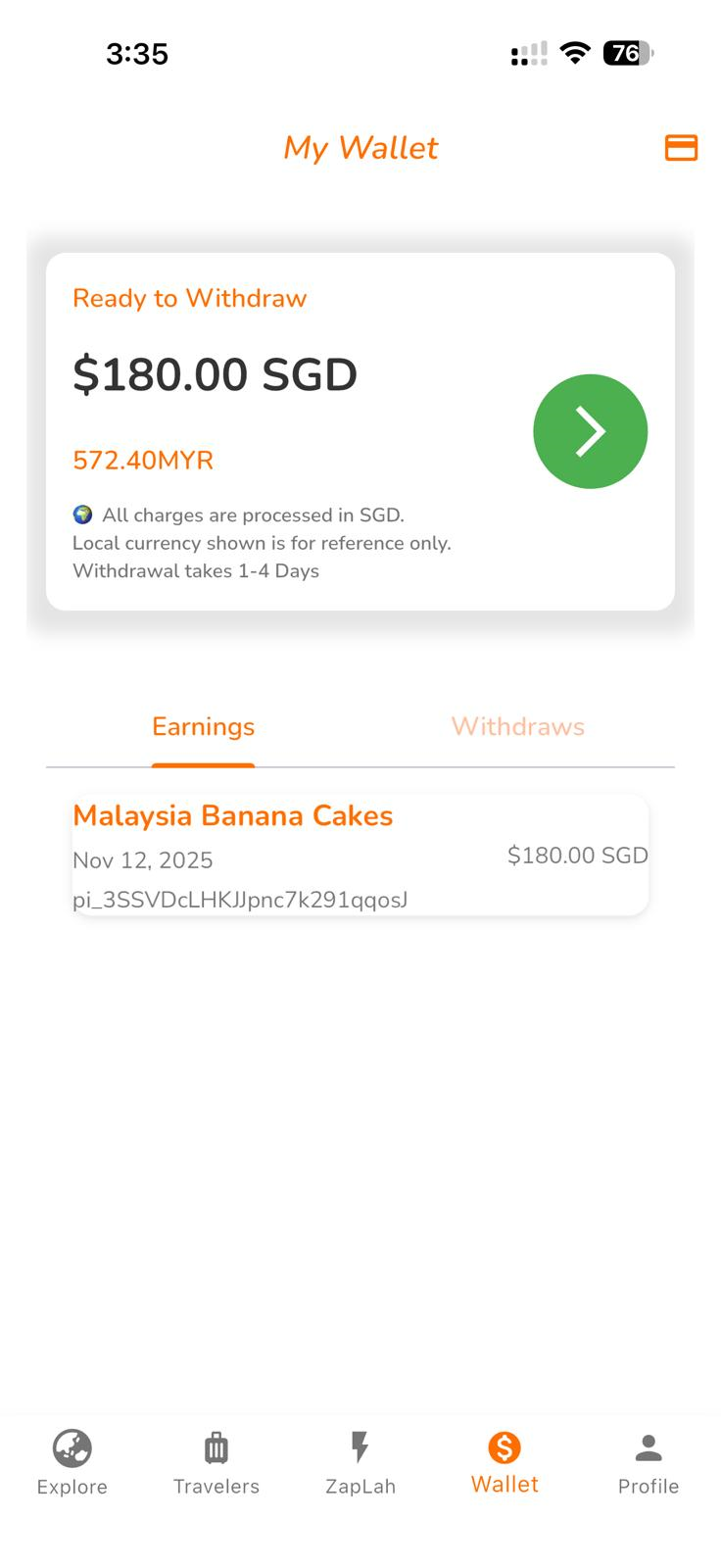This screenshot has height=1568, width=721.
Task: Open the card icon next to My Wallet
Action: coord(681,148)
